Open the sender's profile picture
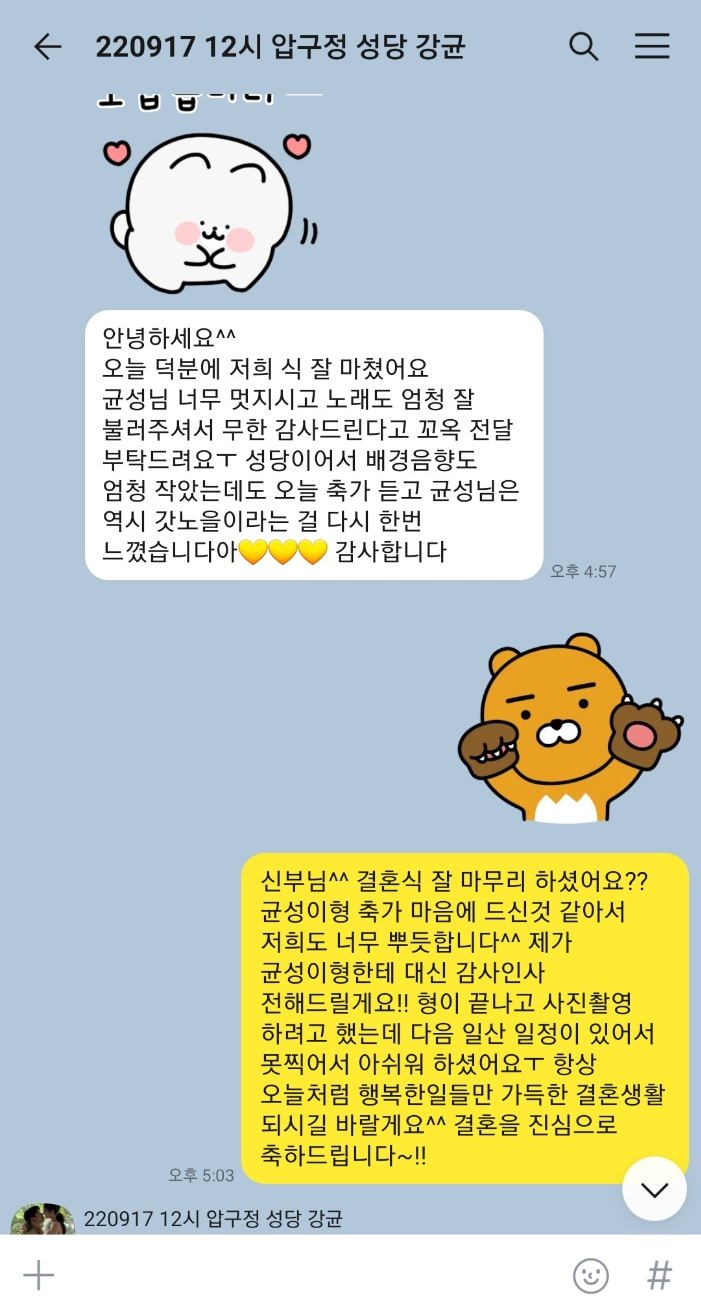The height and width of the screenshot is (1312, 701). coord(42,1221)
